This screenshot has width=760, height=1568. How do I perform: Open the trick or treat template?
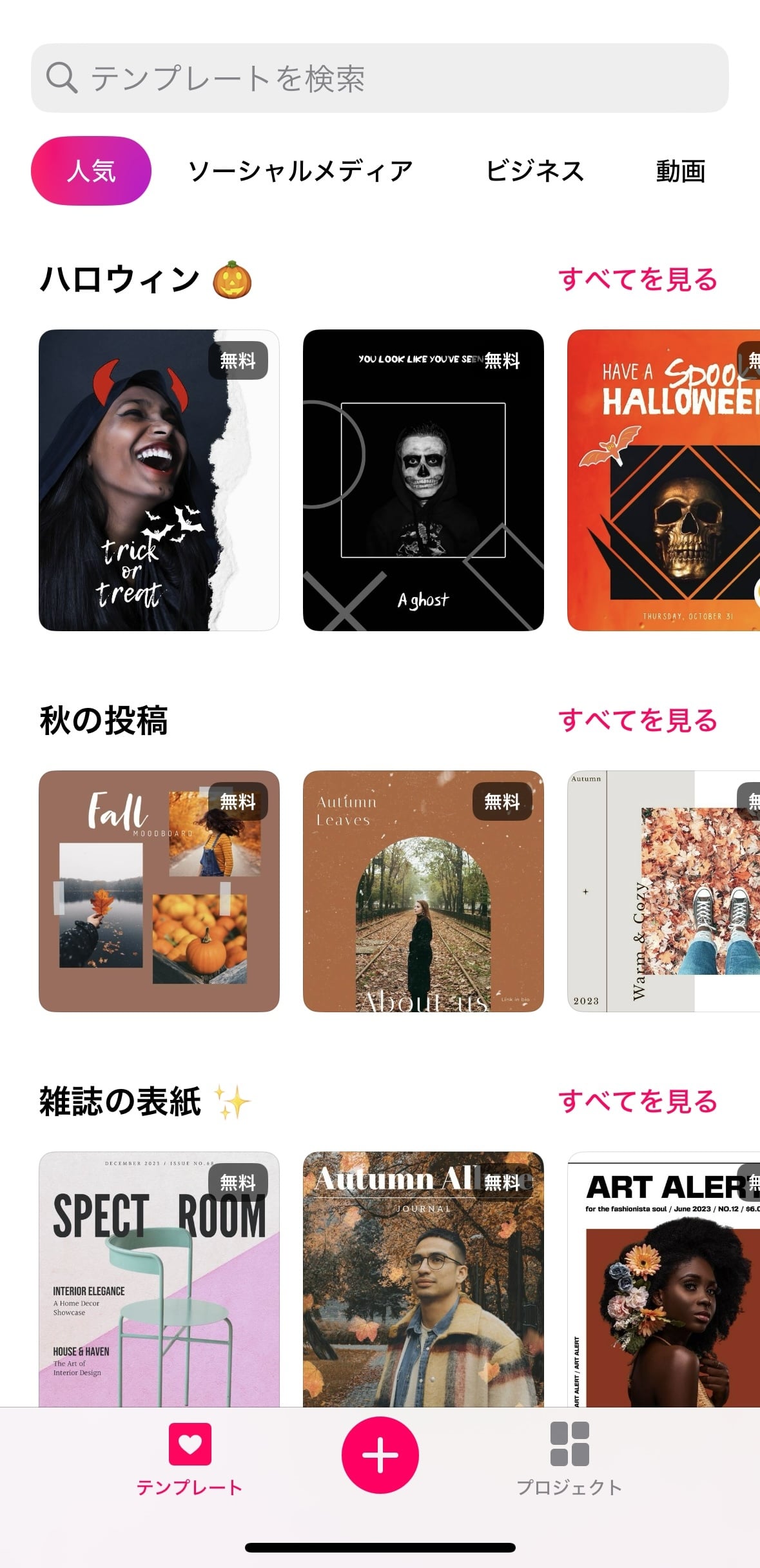pos(159,480)
